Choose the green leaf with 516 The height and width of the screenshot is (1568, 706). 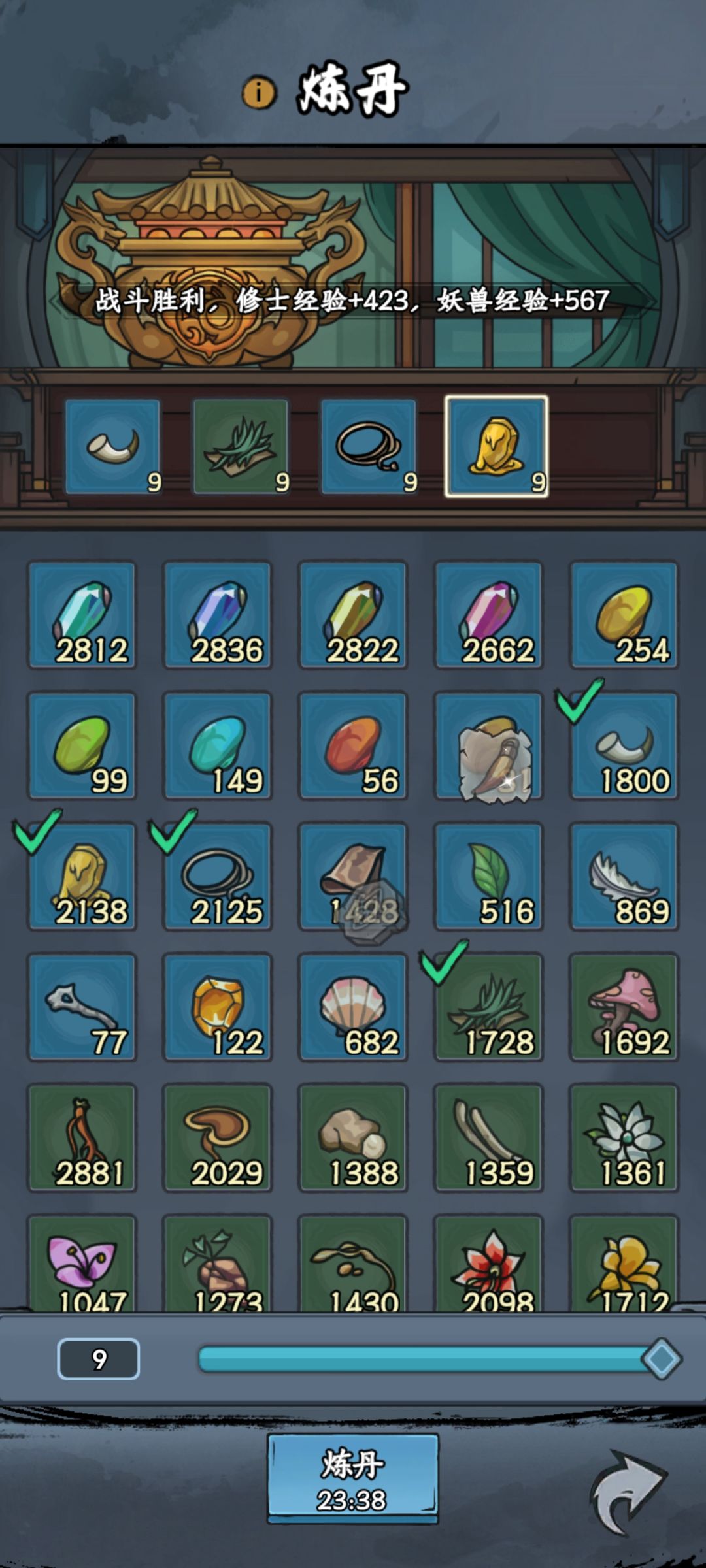(489, 876)
